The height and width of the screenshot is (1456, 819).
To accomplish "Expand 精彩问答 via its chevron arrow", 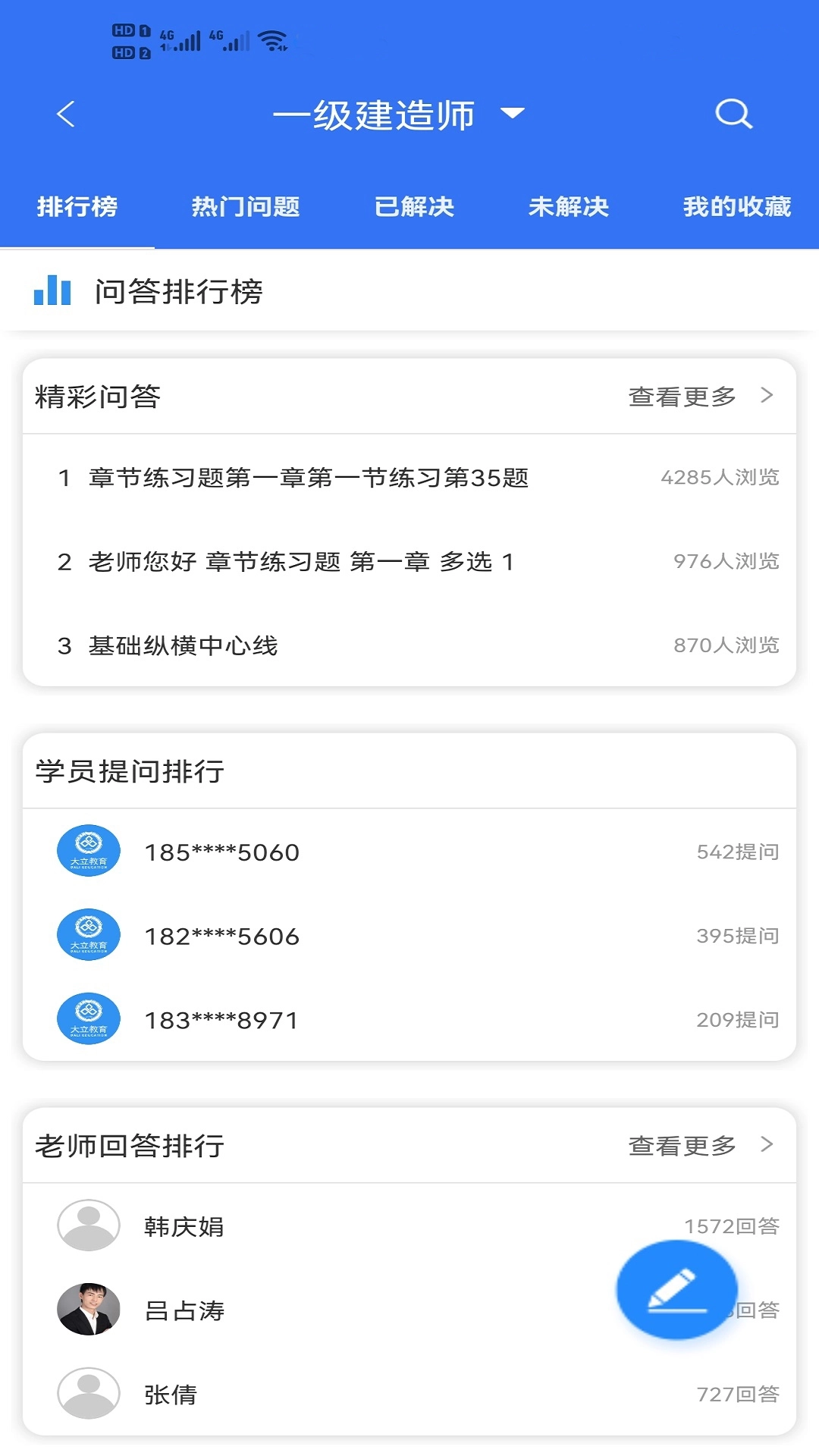I will pos(767,395).
